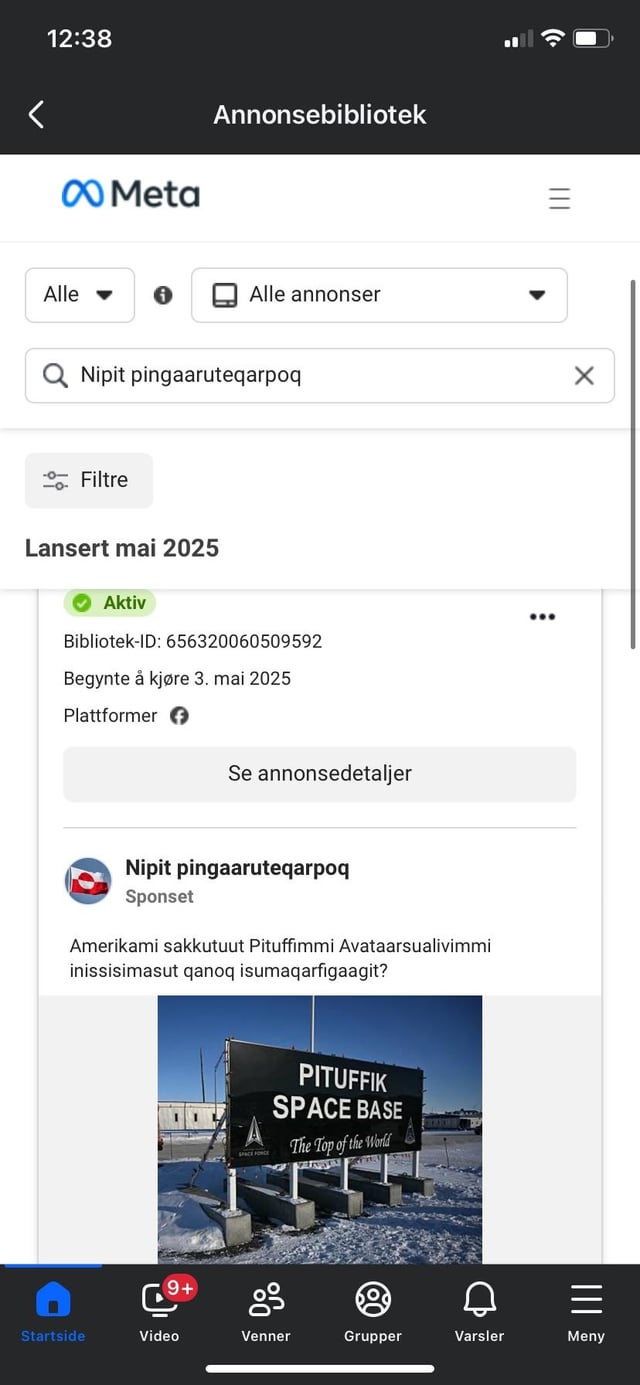Expand the Alle country dropdown
The height and width of the screenshot is (1385, 640).
80,295
